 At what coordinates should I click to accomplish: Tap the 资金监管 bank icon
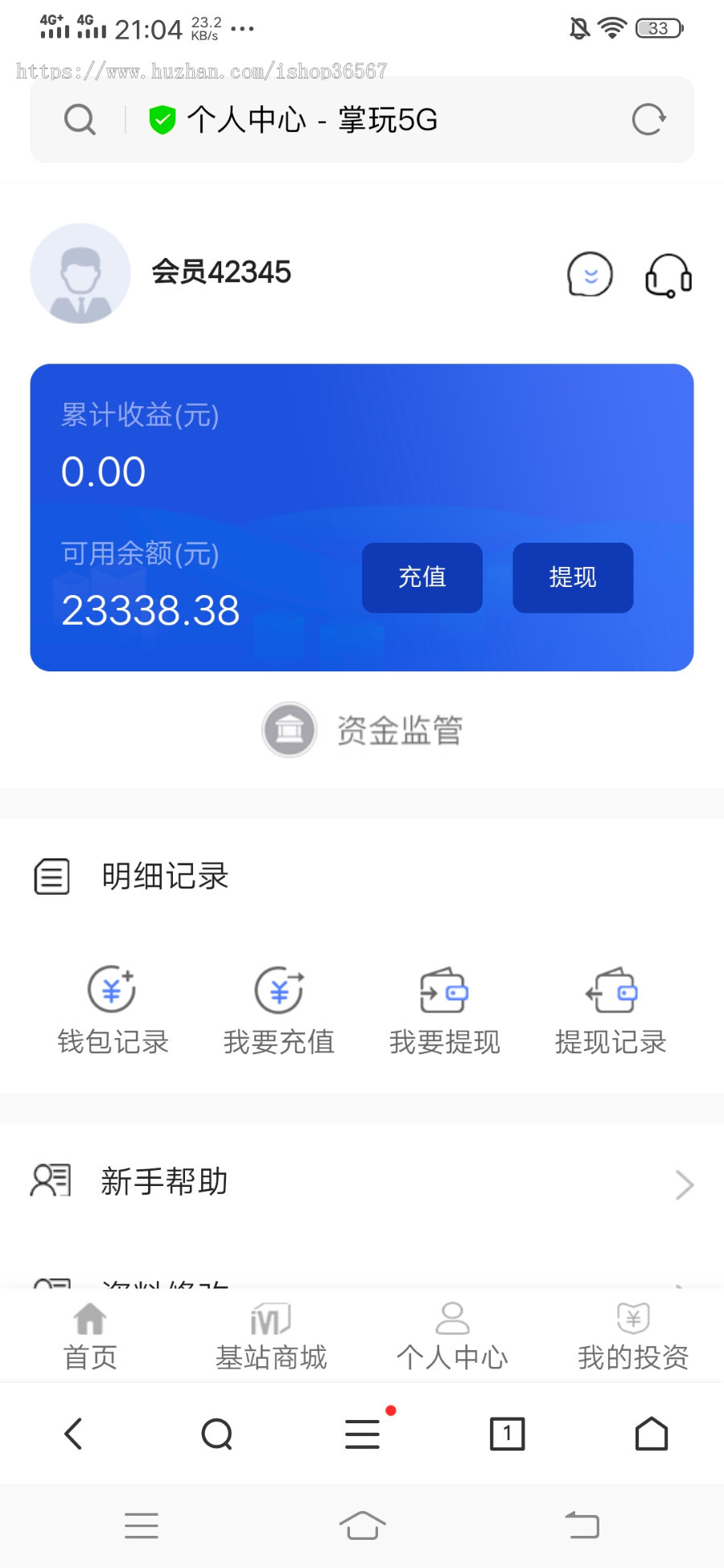[x=289, y=729]
